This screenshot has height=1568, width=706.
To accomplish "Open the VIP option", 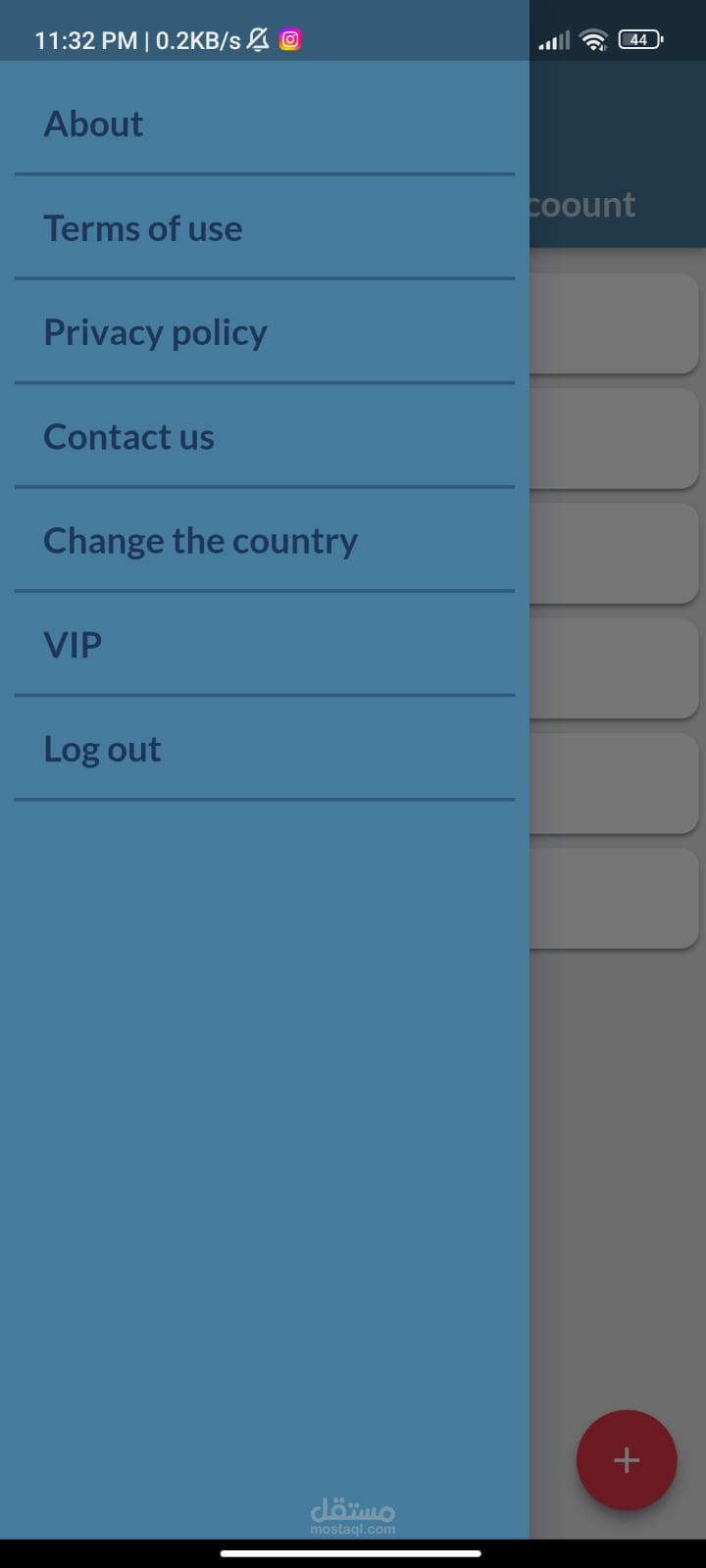I will click(x=73, y=645).
